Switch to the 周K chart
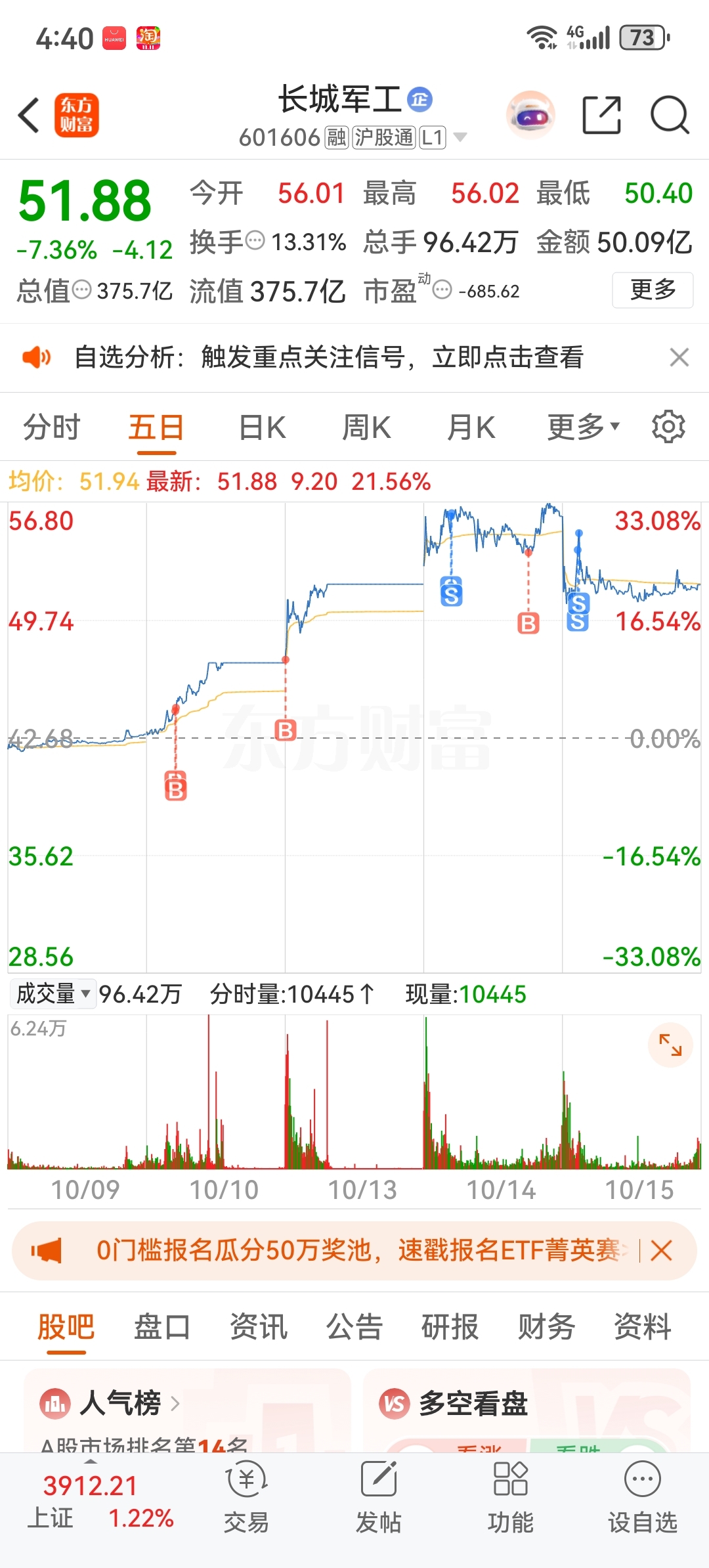Screen dimensions: 709x1568 [x=366, y=427]
